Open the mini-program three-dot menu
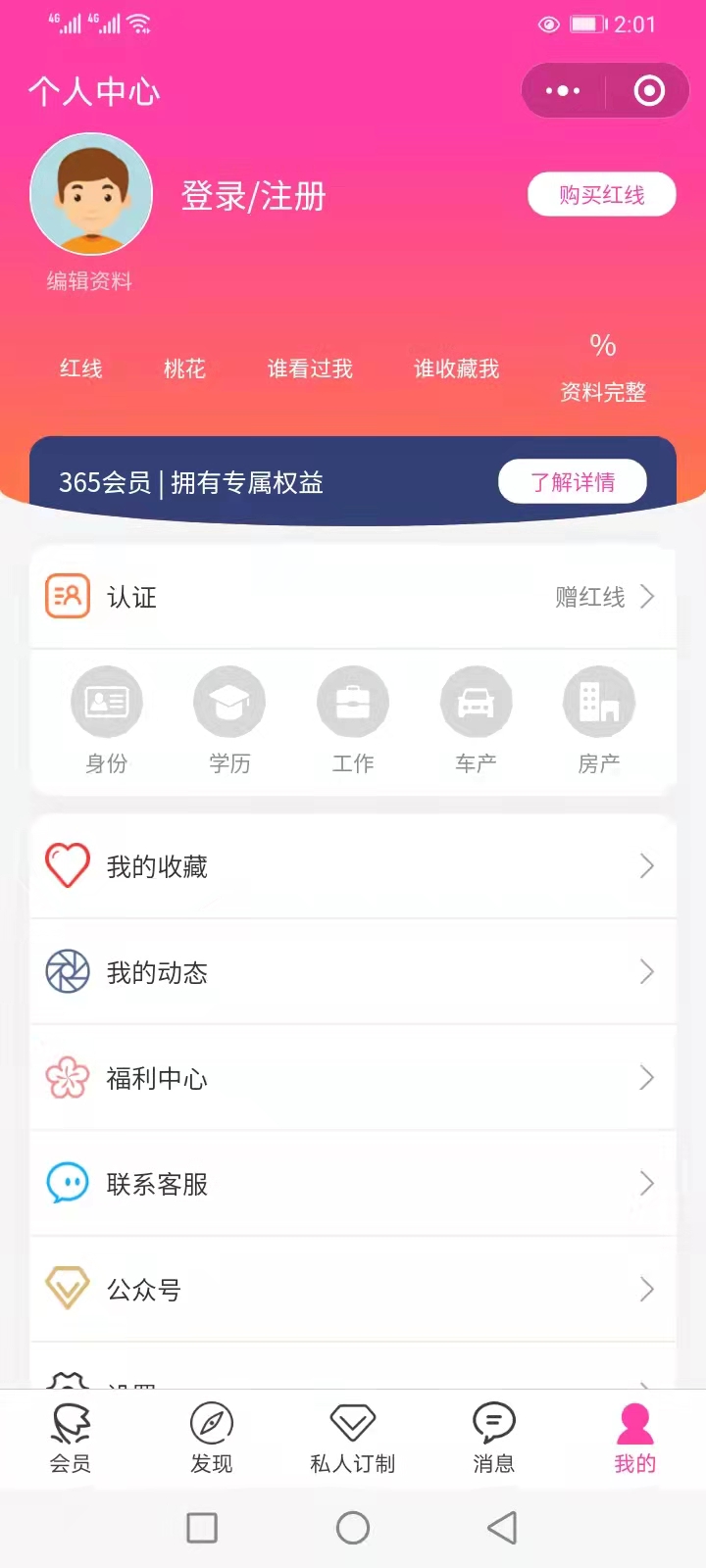Image resolution: width=706 pixels, height=1568 pixels. coord(563,91)
